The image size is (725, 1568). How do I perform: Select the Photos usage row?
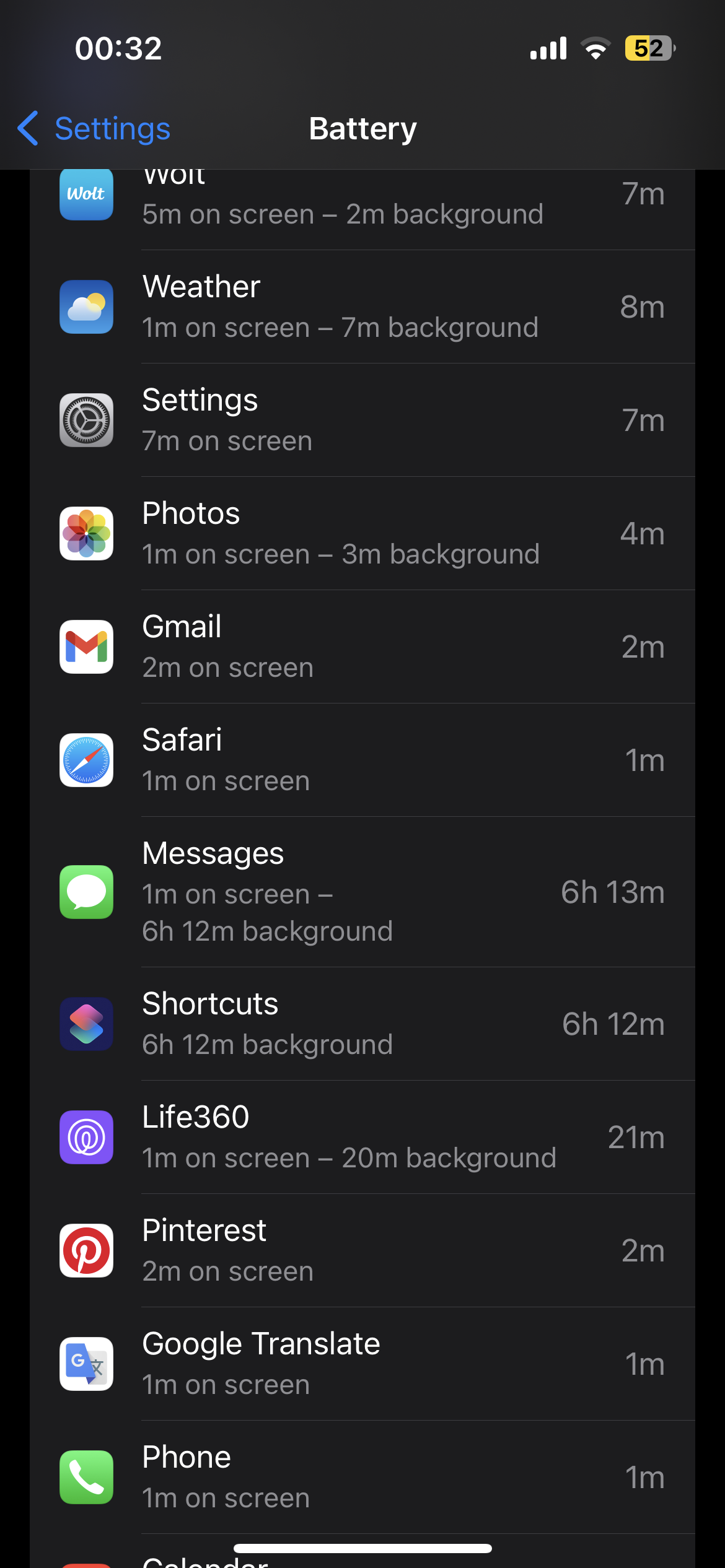(362, 534)
